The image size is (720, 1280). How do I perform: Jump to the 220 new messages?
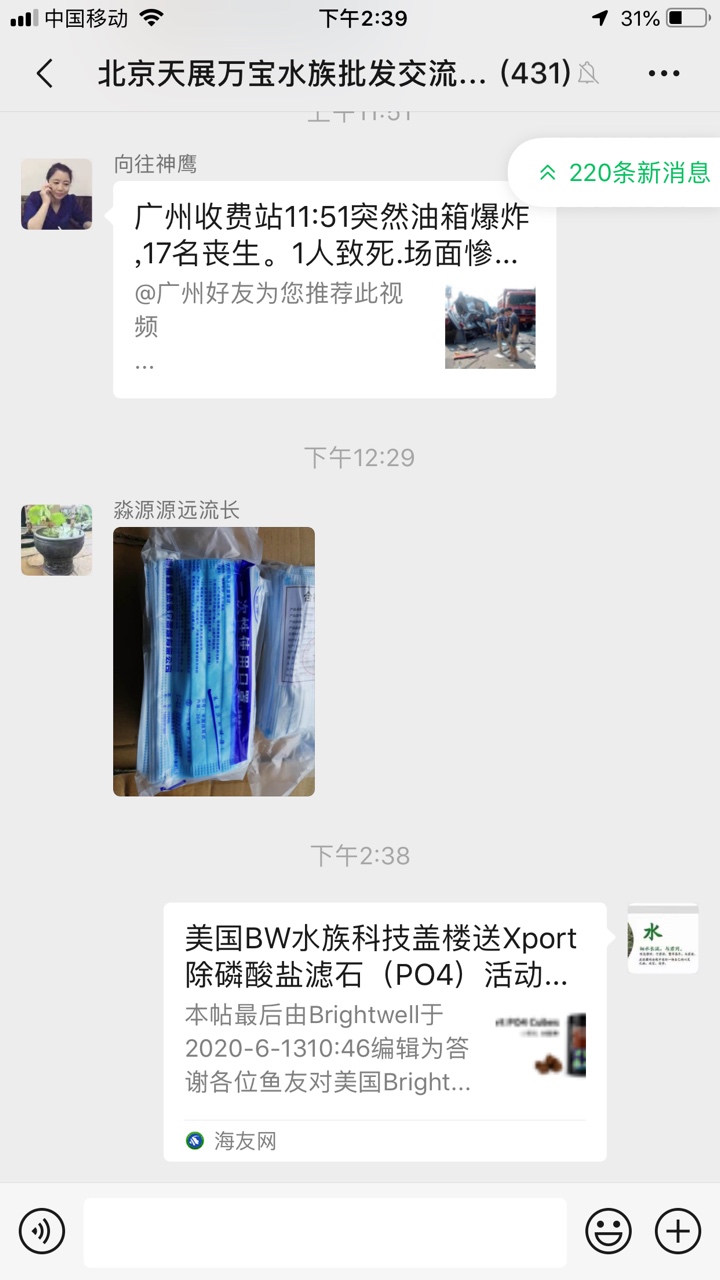coord(625,172)
